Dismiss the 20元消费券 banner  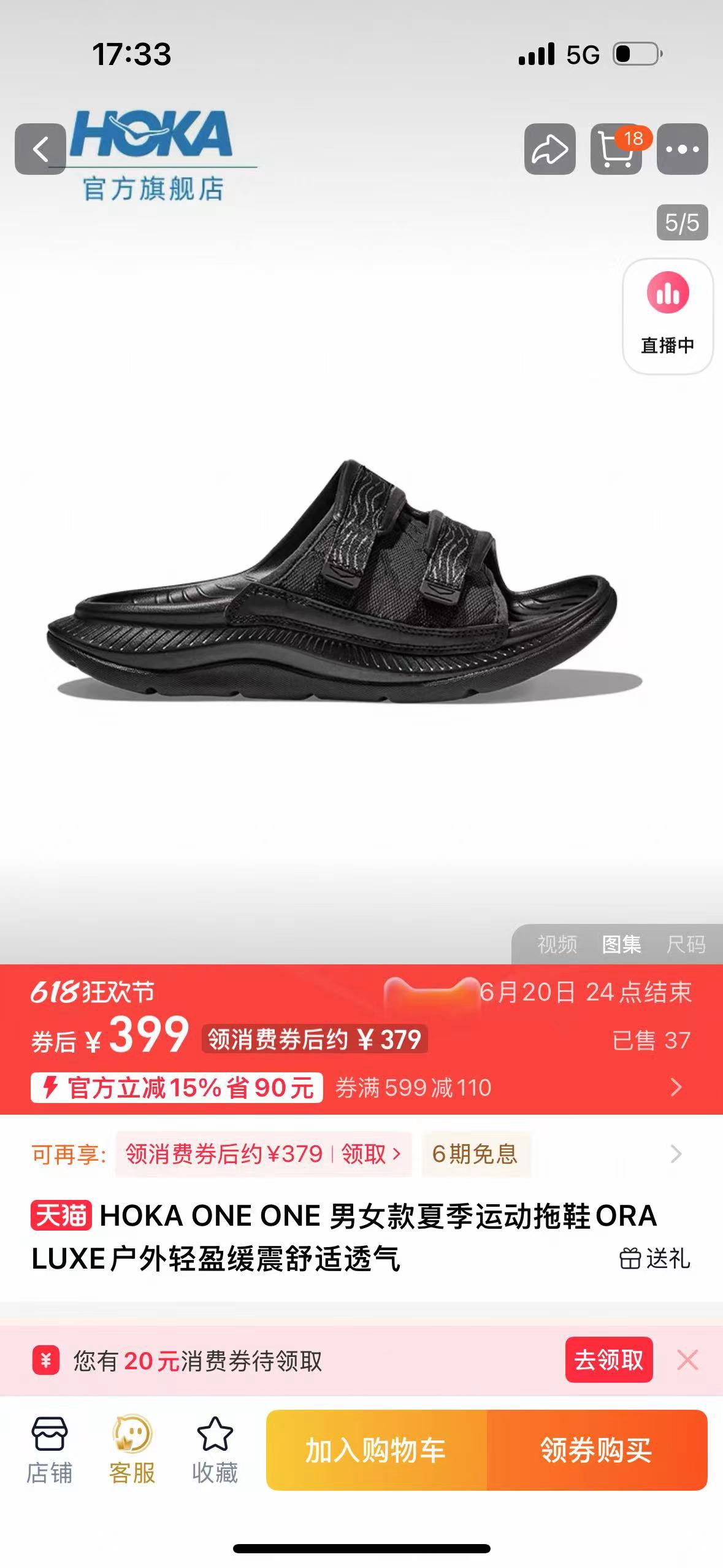pos(687,1360)
